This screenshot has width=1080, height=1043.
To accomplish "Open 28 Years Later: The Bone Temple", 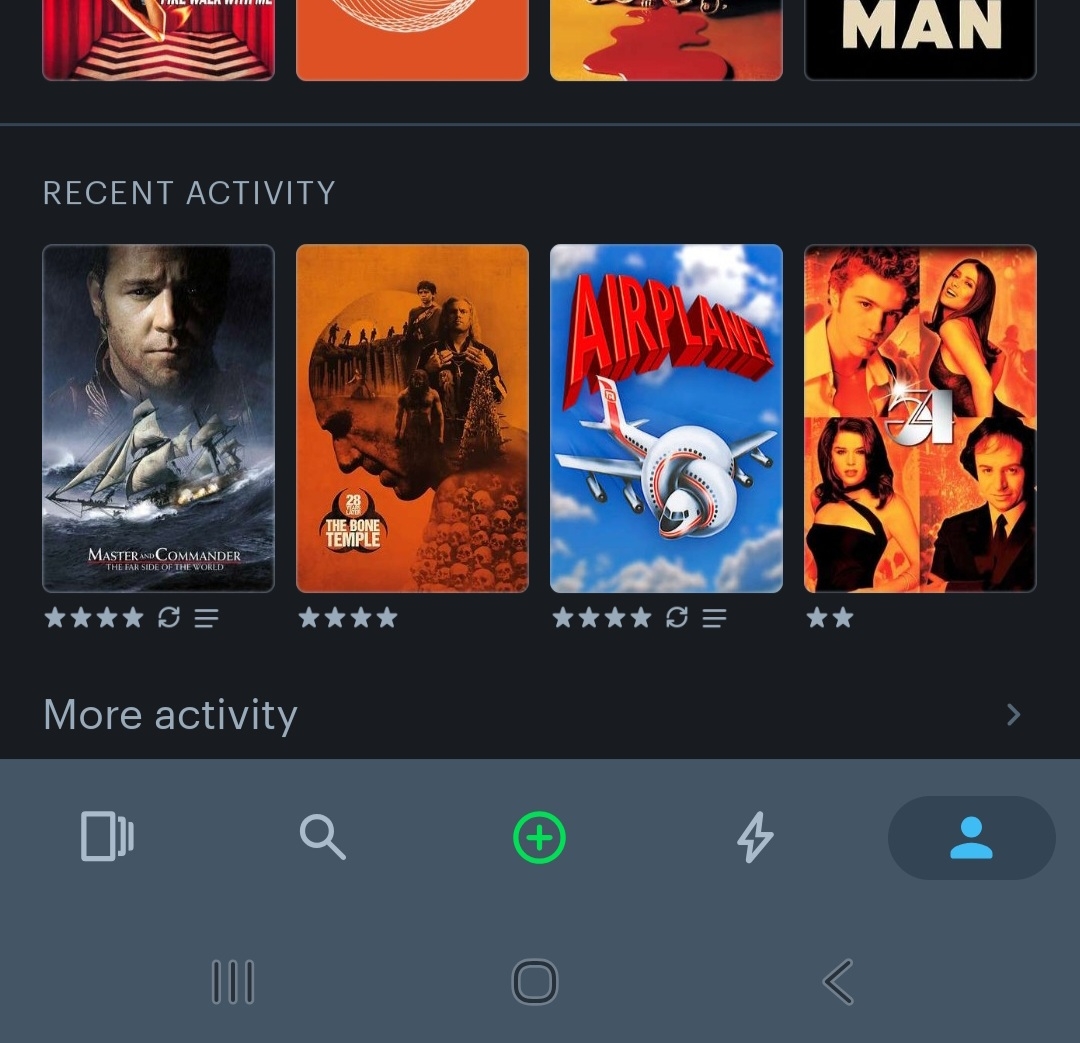I will click(412, 418).
